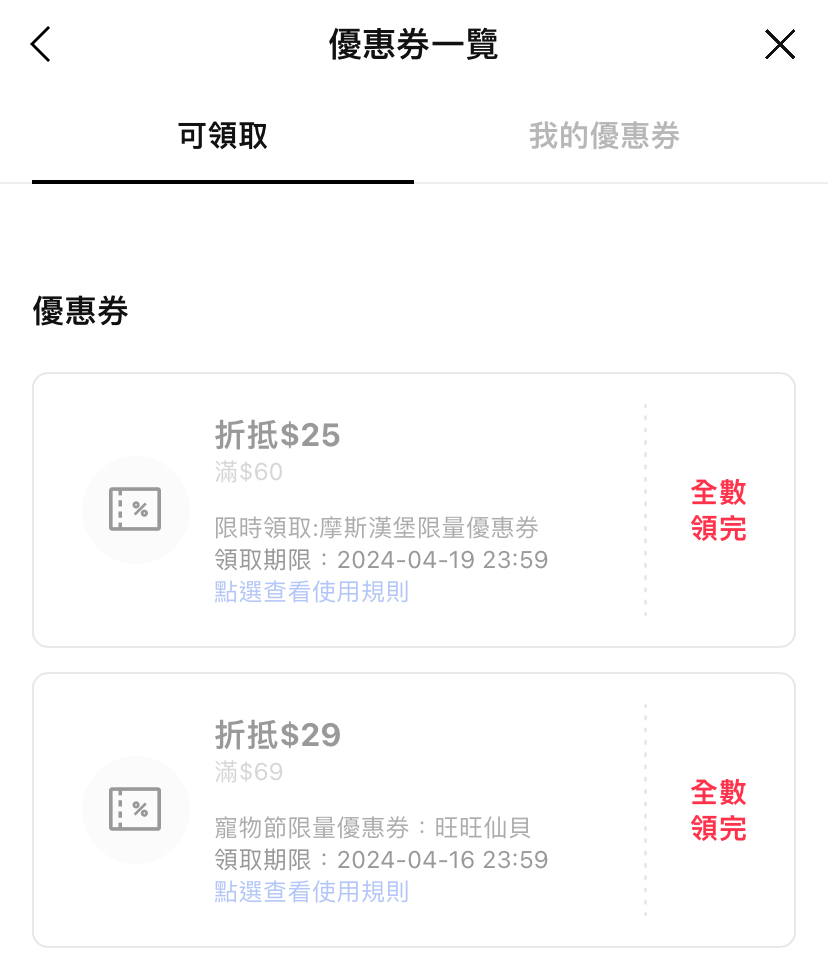Viewport: 828px width, 968px height.
Task: Switch to the 我的優惠券 tab
Action: click(x=604, y=136)
